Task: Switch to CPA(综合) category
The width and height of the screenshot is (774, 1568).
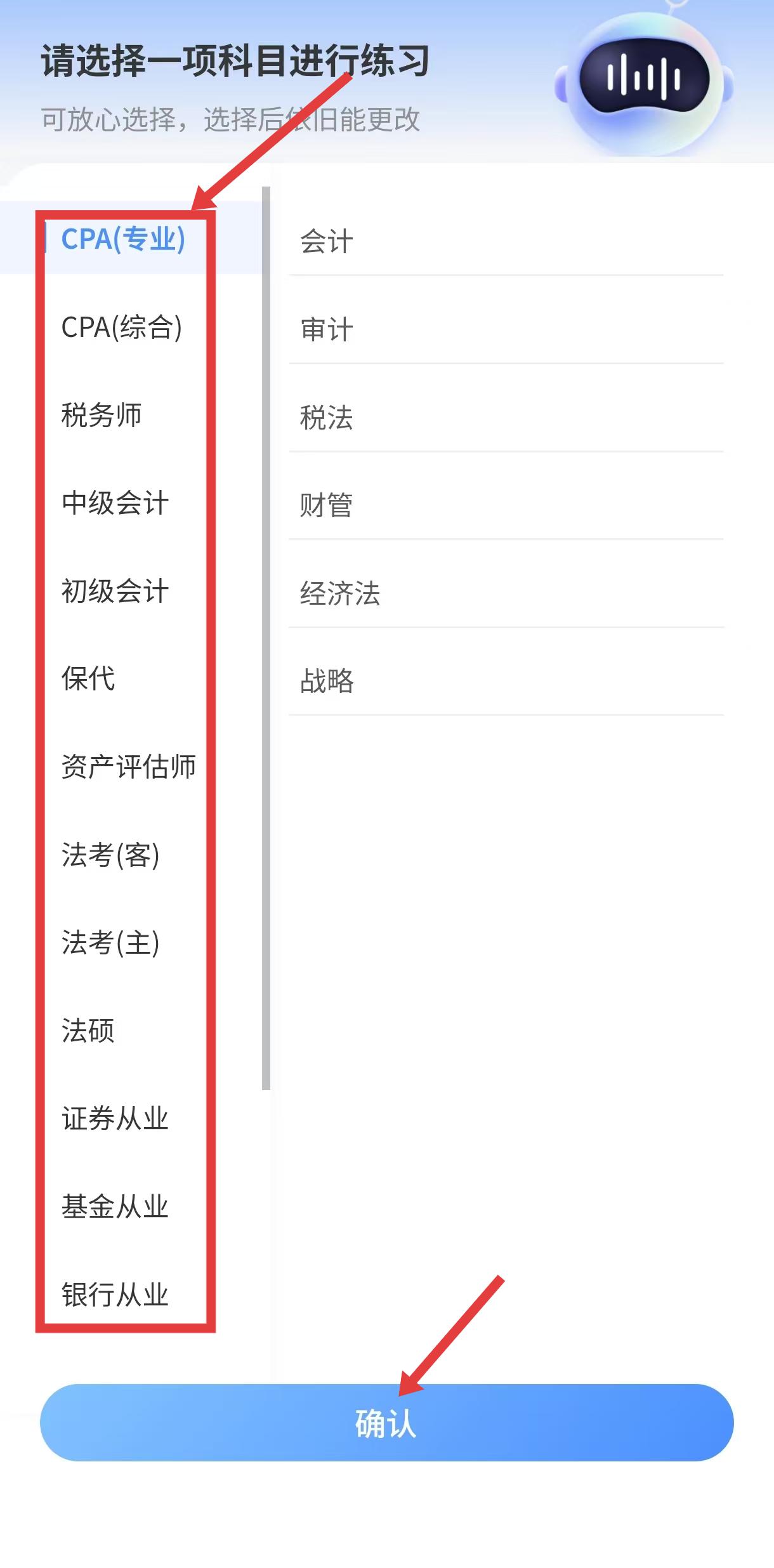Action: 122,327
